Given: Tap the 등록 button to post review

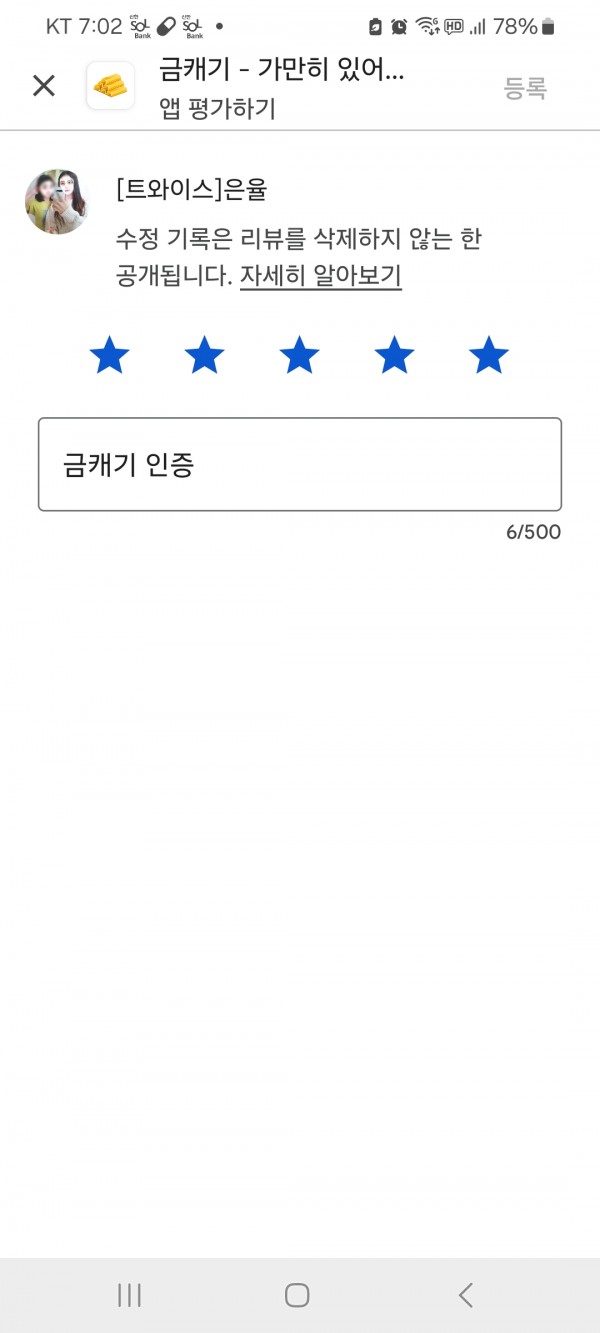Looking at the screenshot, I should point(525,88).
